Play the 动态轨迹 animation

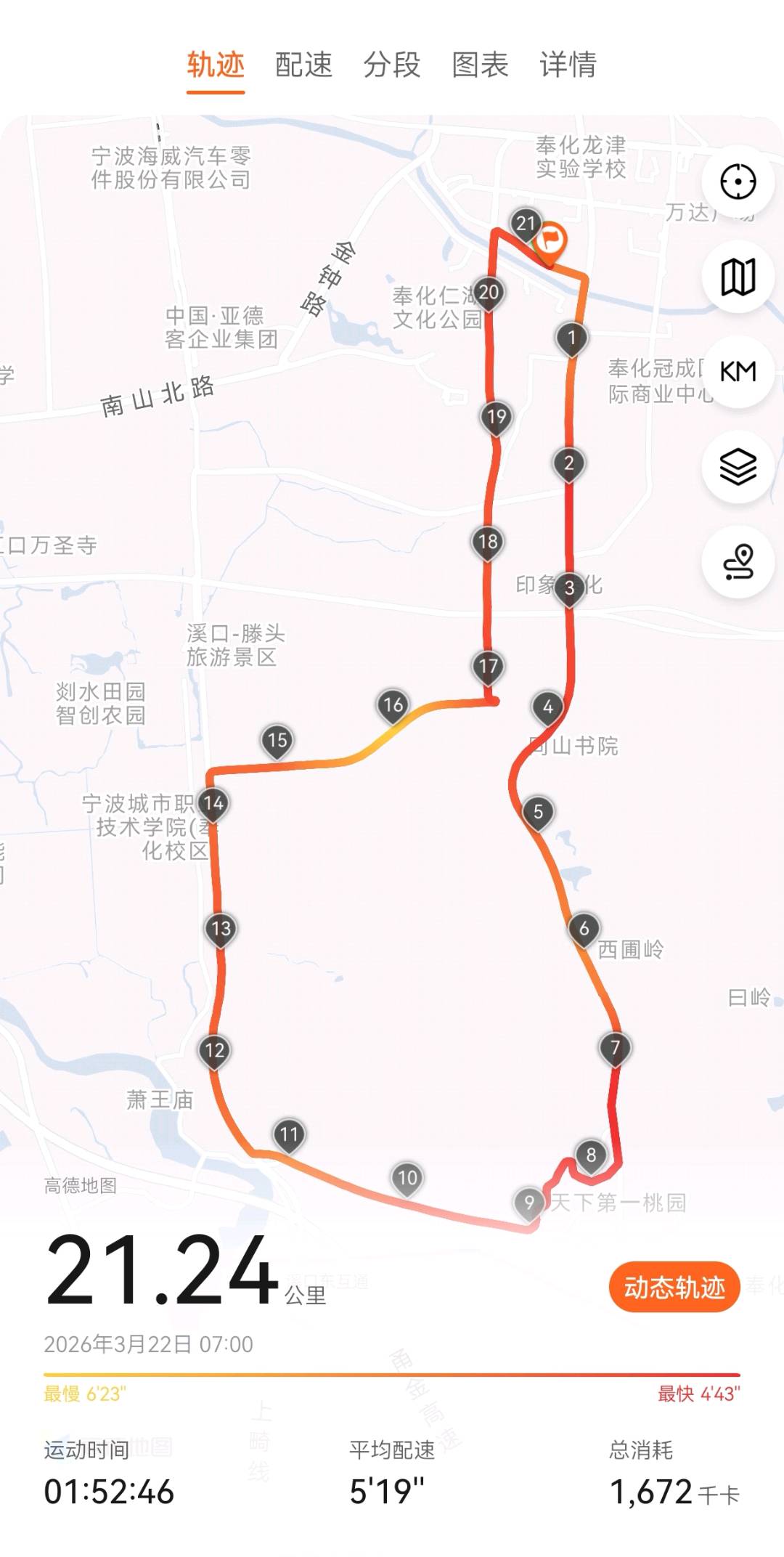(674, 1288)
